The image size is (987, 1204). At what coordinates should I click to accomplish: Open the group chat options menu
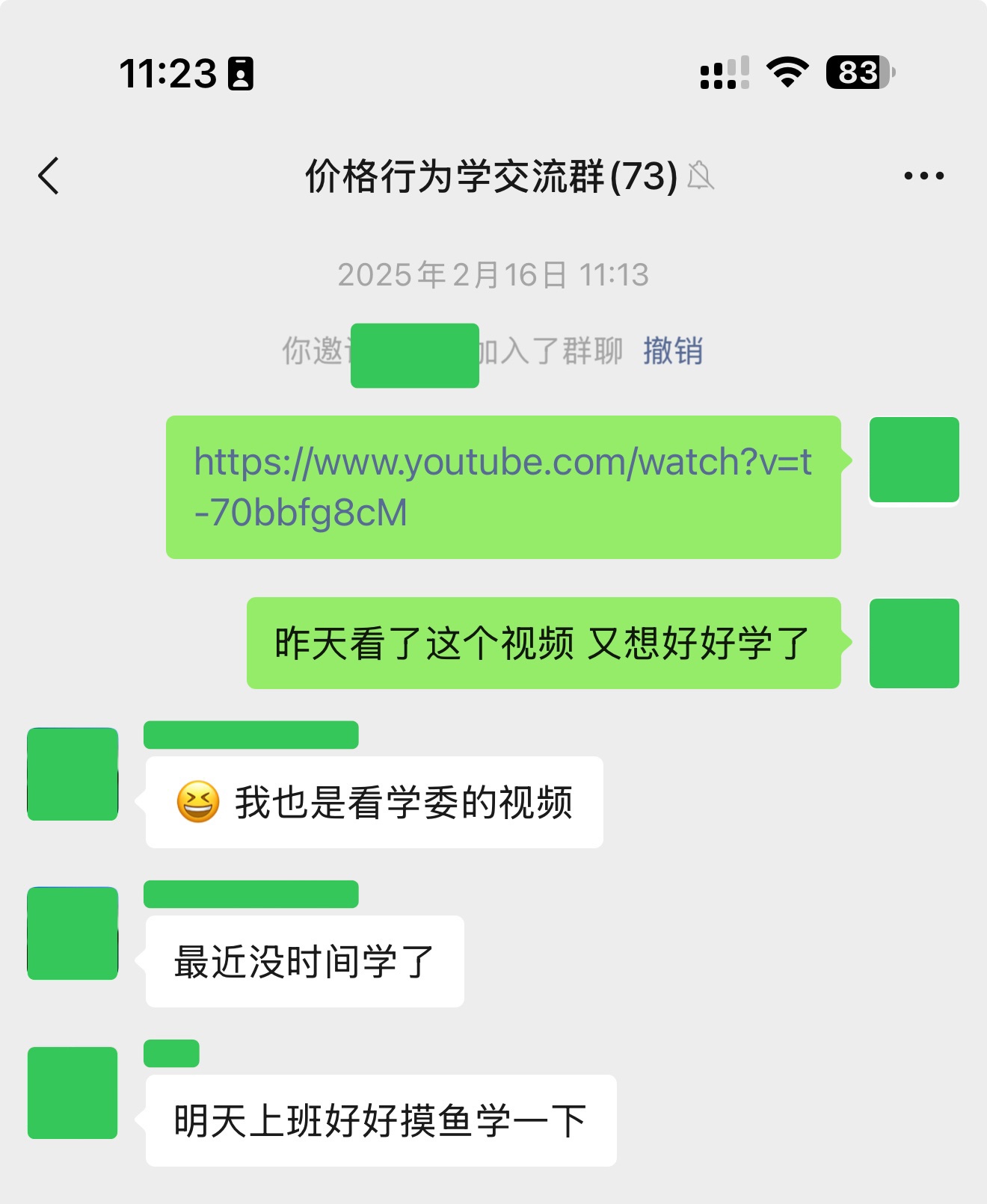point(923,176)
